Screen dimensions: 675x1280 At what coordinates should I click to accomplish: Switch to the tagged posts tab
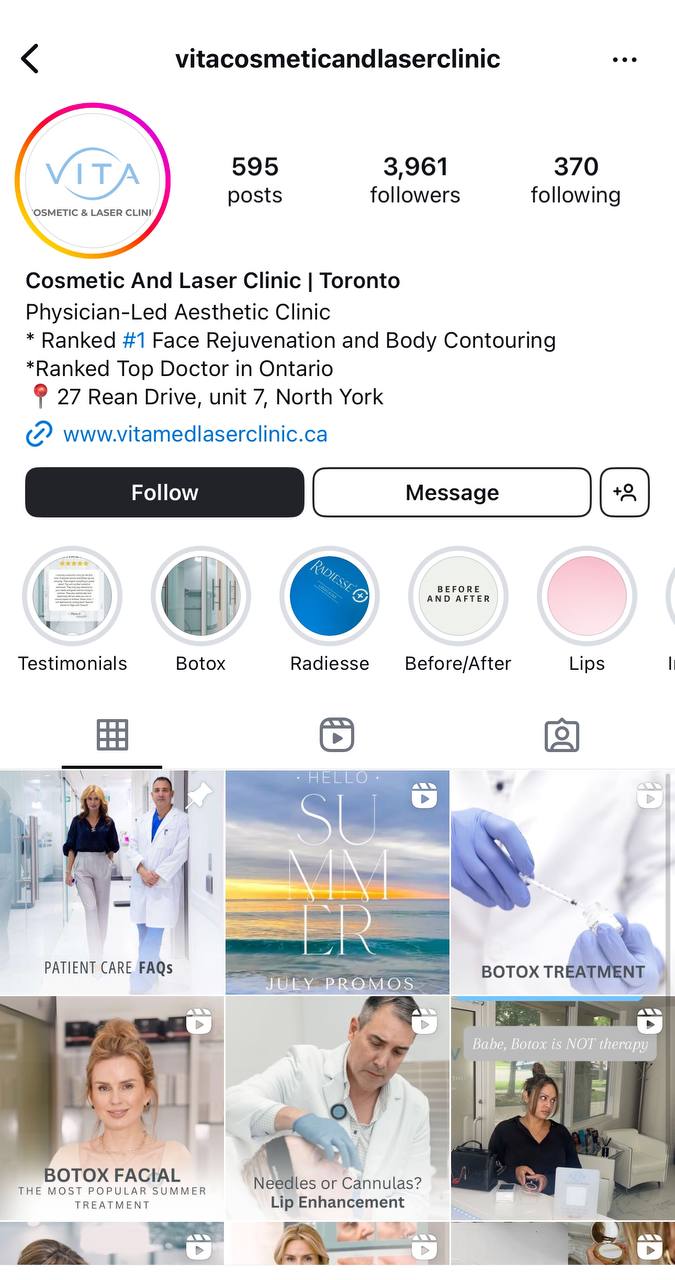click(562, 735)
